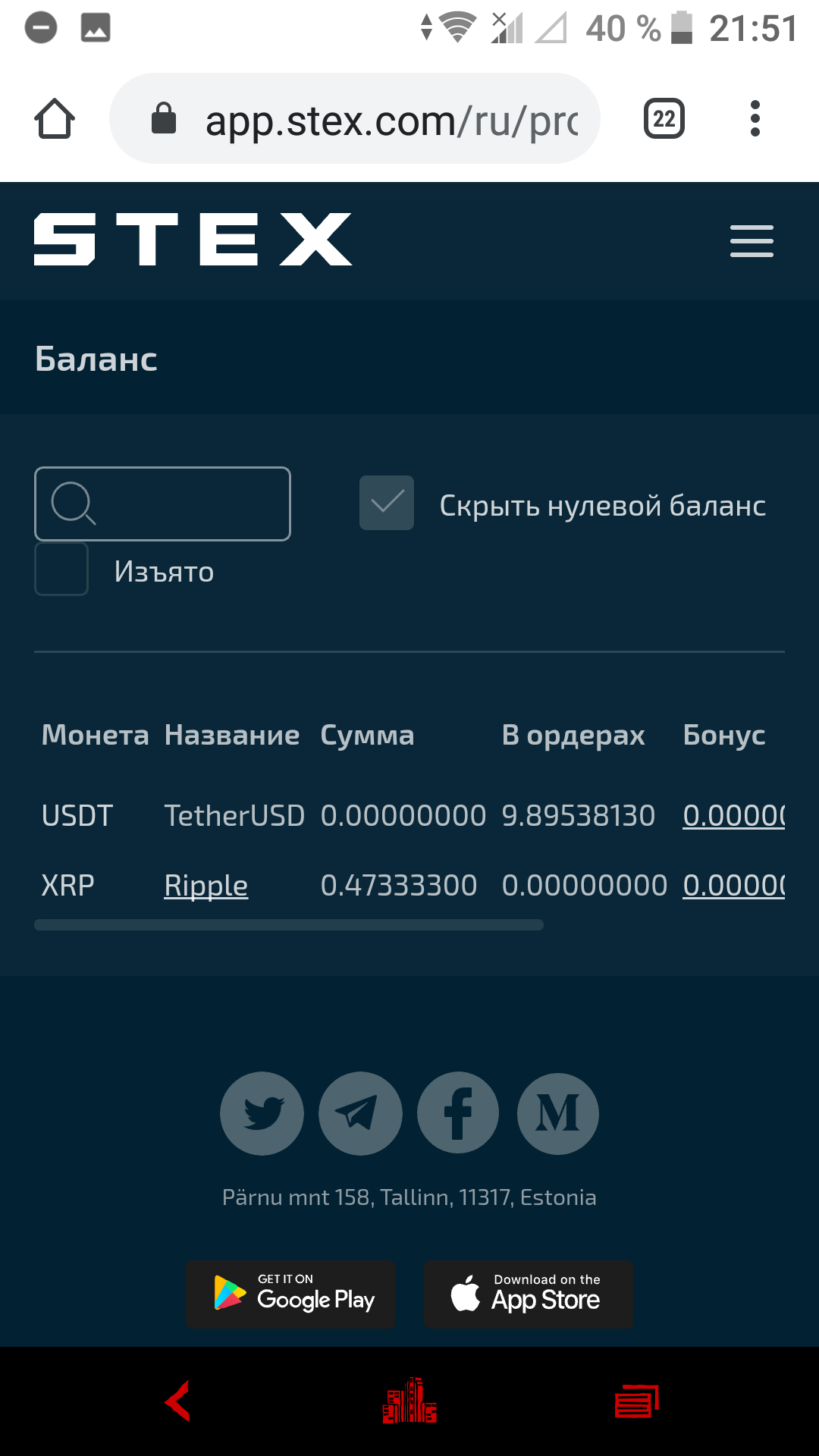Open the Ripple coin link

pos(206,885)
